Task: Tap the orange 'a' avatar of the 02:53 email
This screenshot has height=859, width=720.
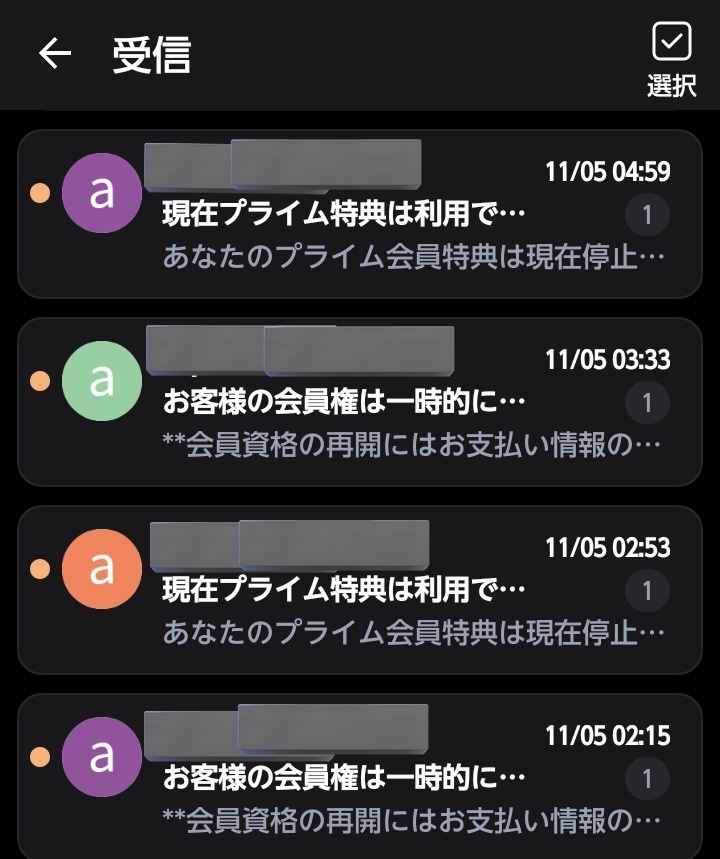Action: point(100,568)
